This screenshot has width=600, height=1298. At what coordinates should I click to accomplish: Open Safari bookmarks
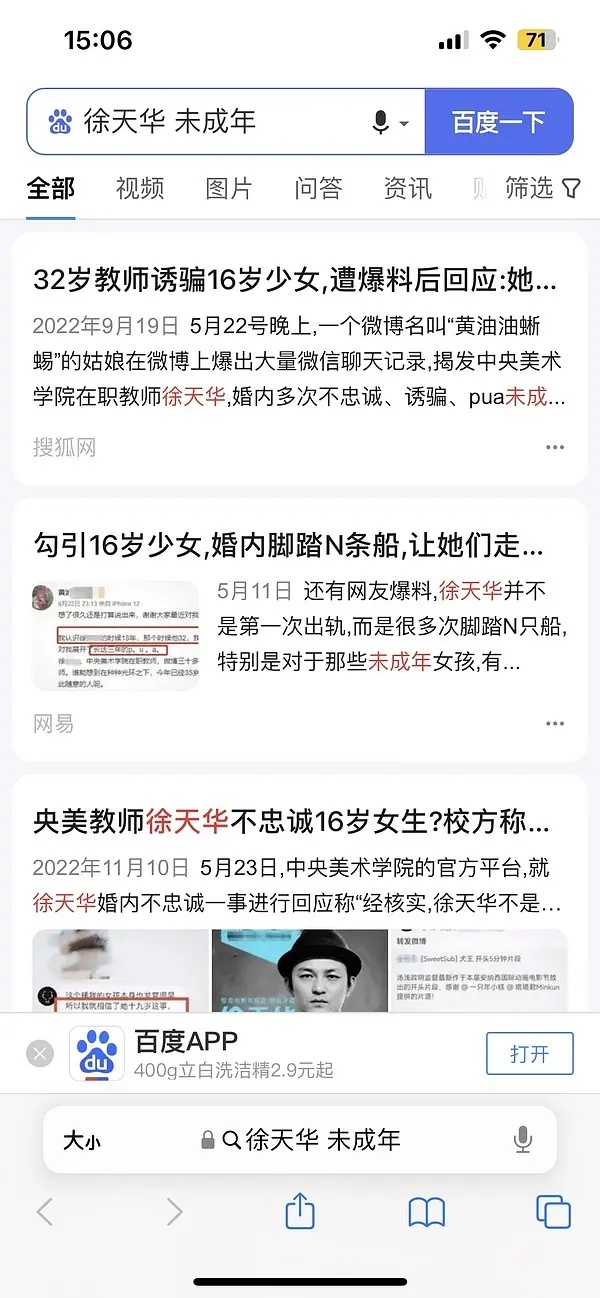point(427,1212)
